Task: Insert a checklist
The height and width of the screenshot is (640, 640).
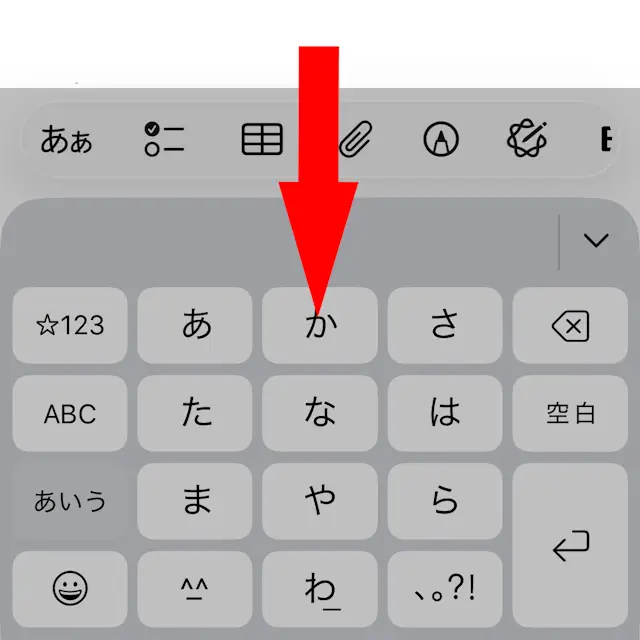Action: pos(165,139)
